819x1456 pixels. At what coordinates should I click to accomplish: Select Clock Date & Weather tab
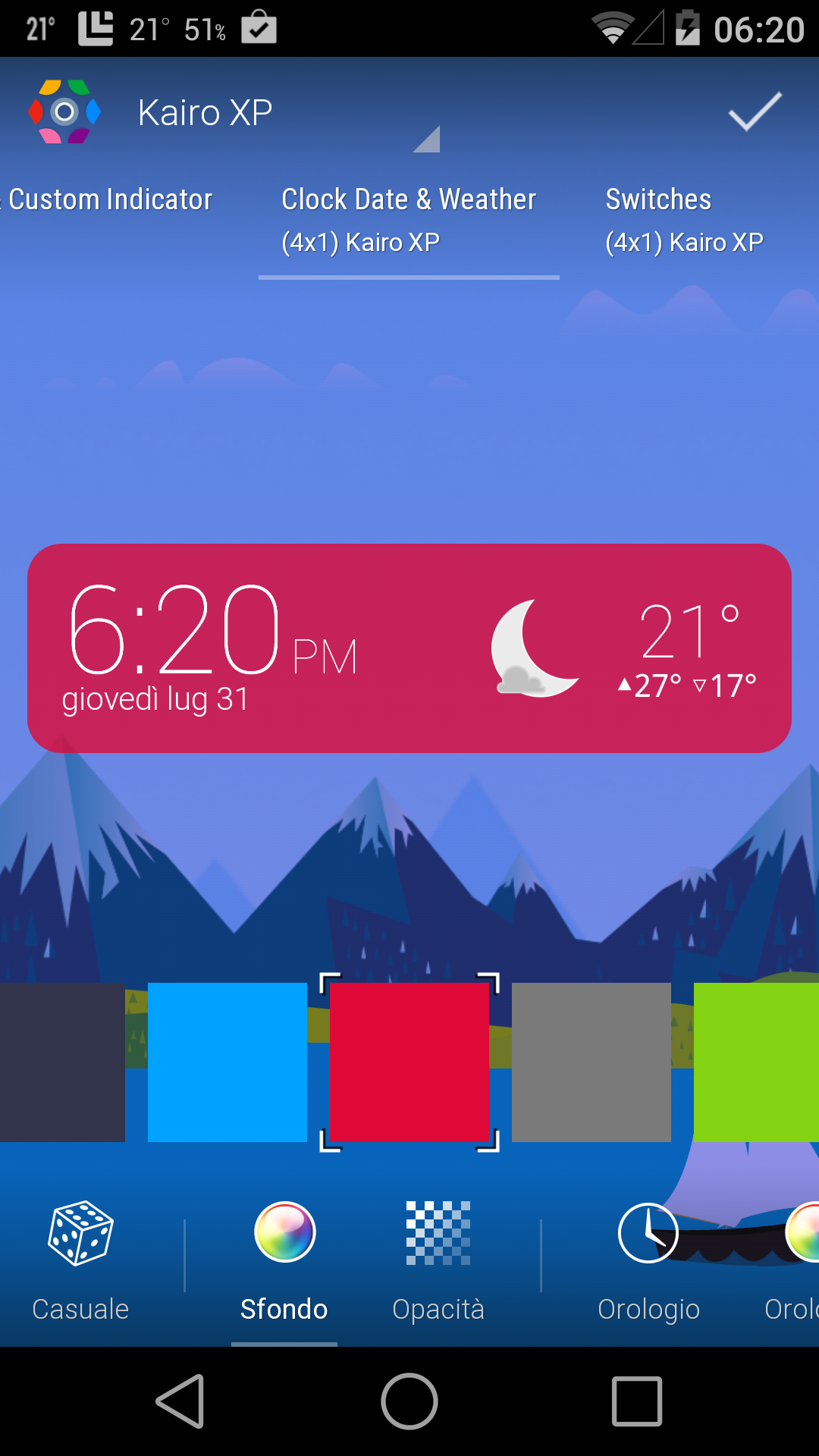tap(409, 220)
